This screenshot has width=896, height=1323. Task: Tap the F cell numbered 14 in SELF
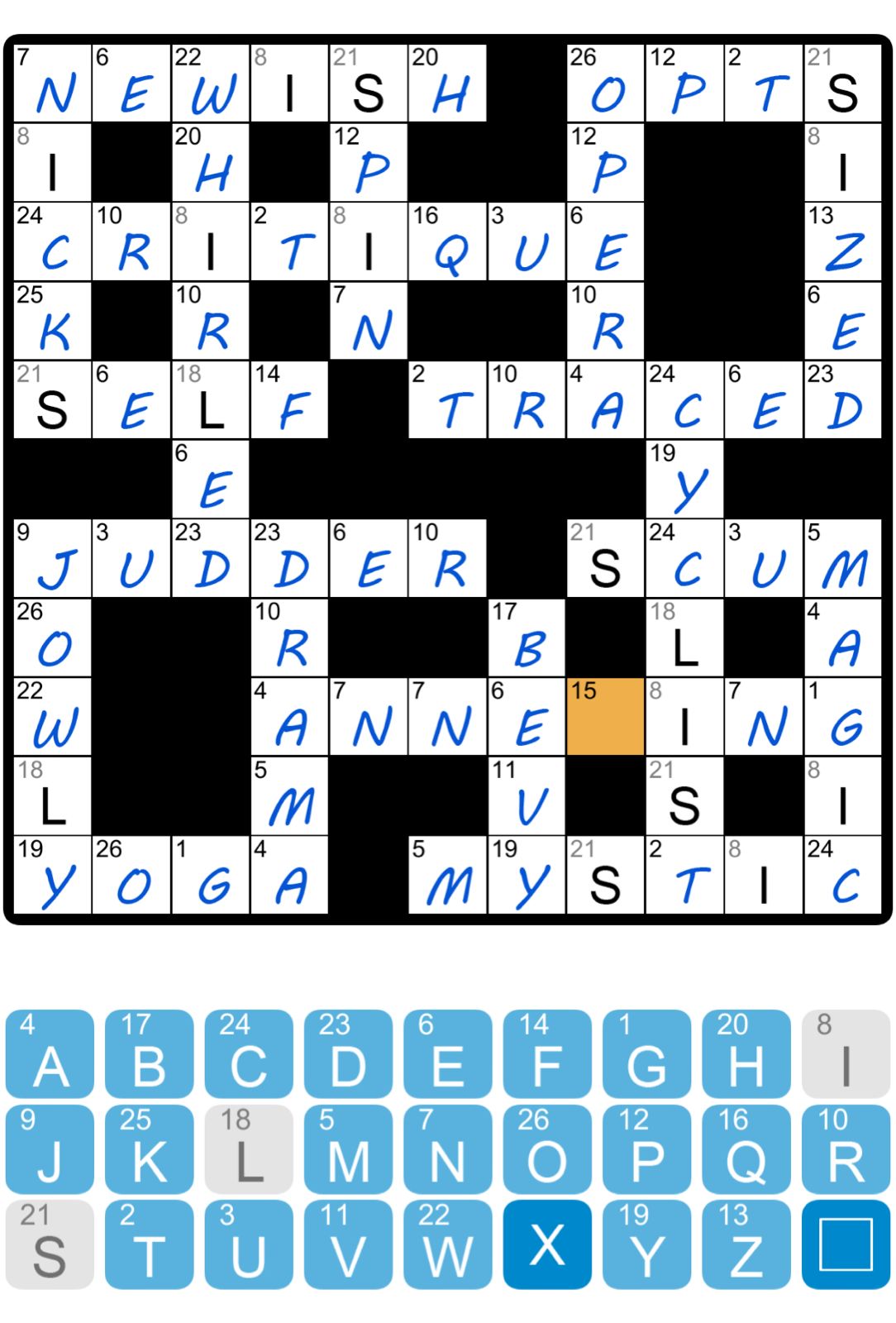point(289,399)
